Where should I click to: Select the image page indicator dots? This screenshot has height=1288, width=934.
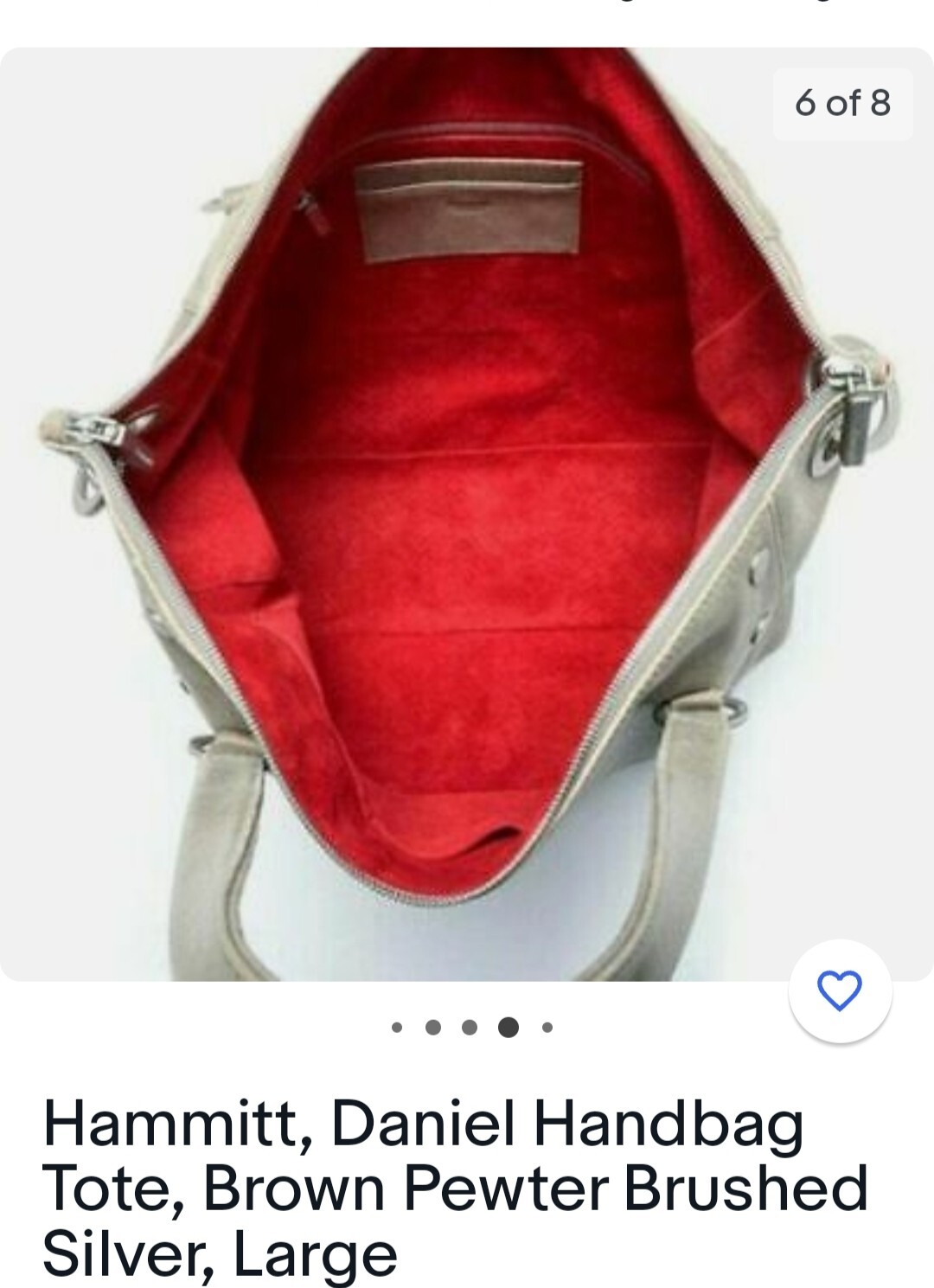click(x=472, y=1028)
